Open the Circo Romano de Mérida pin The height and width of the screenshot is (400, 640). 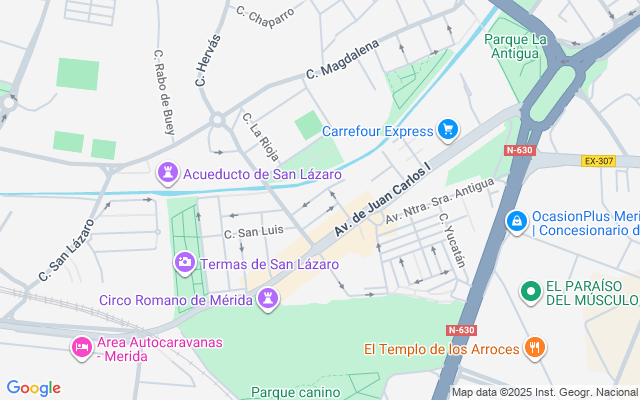pos(267,299)
